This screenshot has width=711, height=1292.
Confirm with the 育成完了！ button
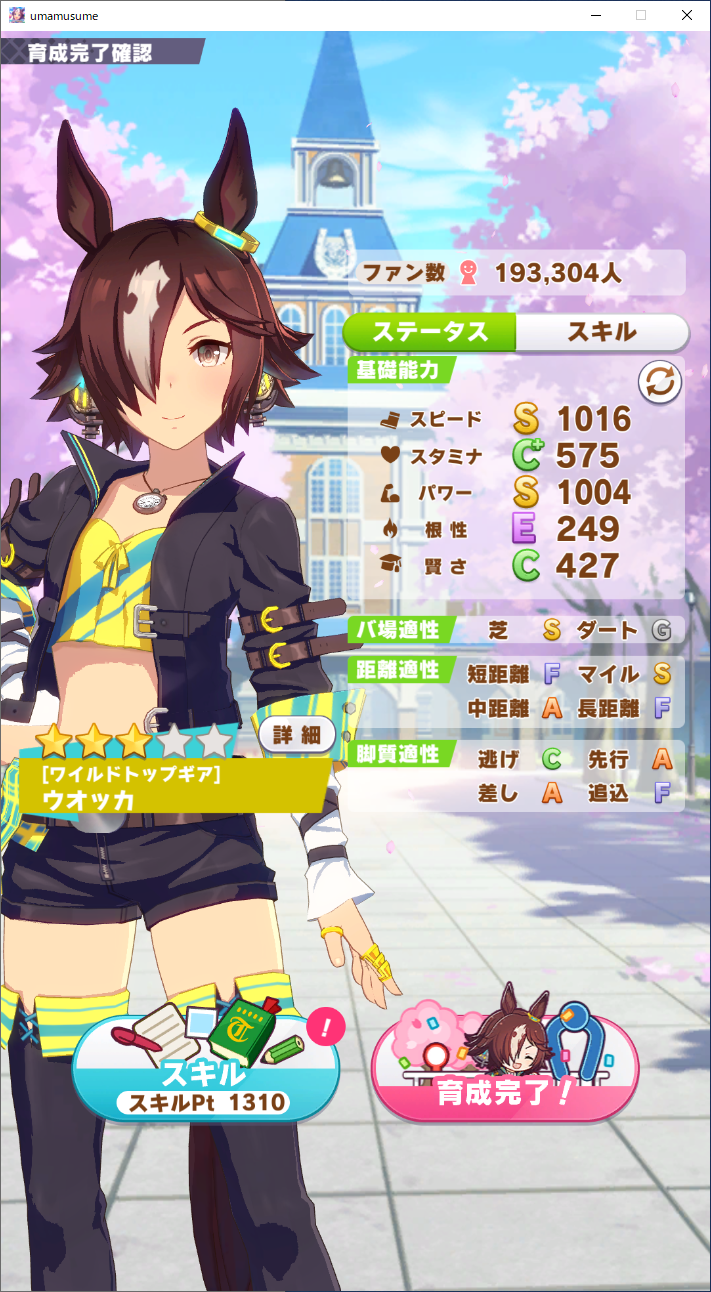coord(504,1072)
